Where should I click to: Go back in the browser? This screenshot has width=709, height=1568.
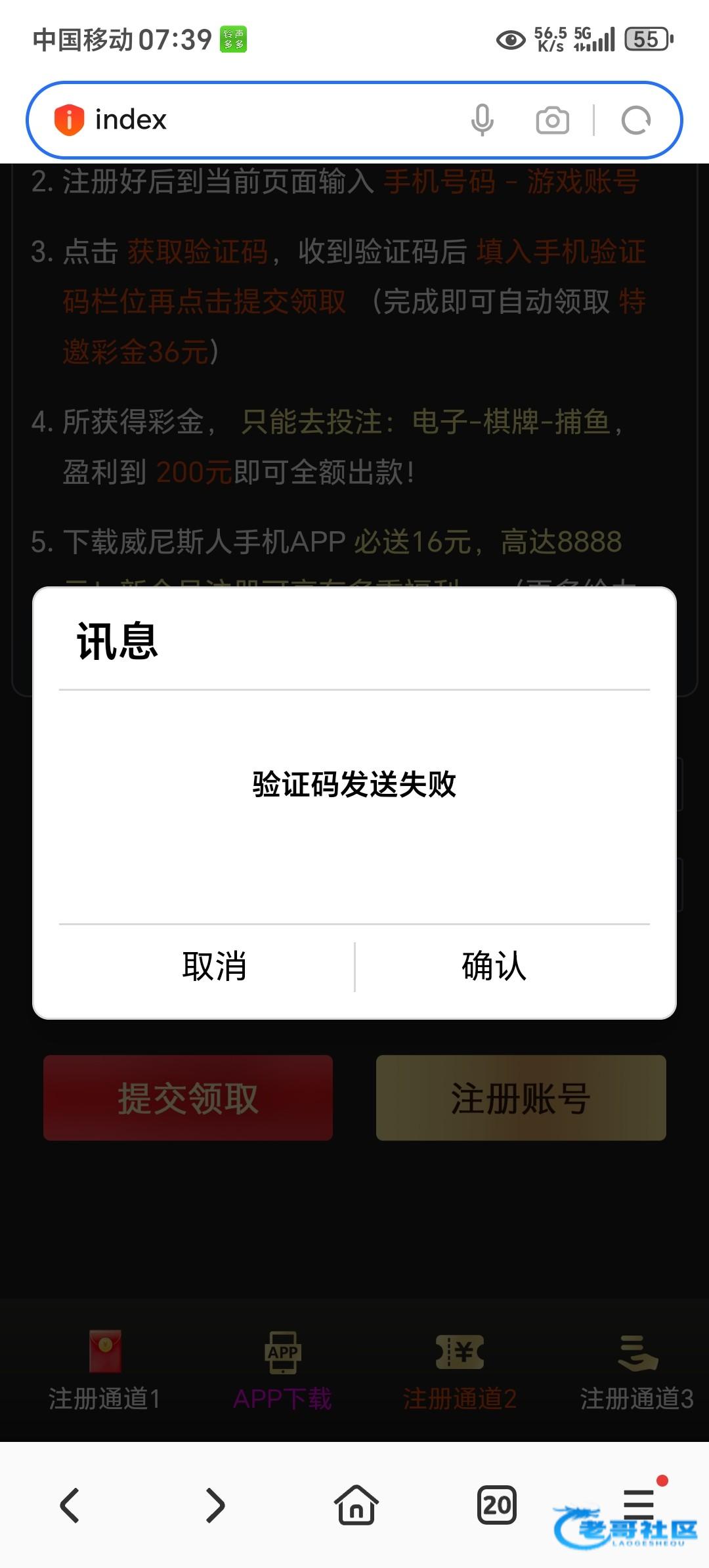[x=70, y=1505]
